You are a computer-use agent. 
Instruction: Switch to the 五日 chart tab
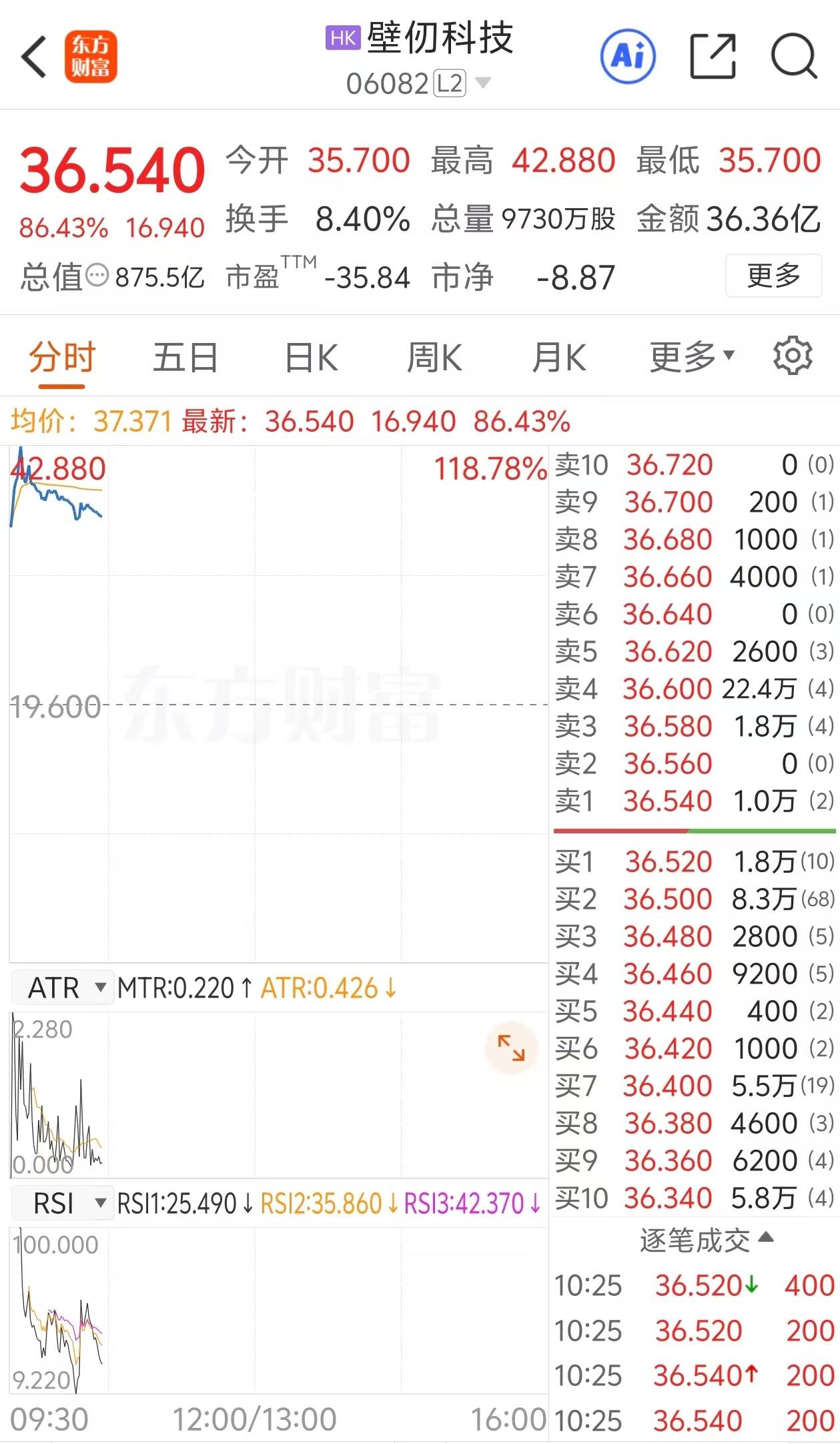point(185,357)
